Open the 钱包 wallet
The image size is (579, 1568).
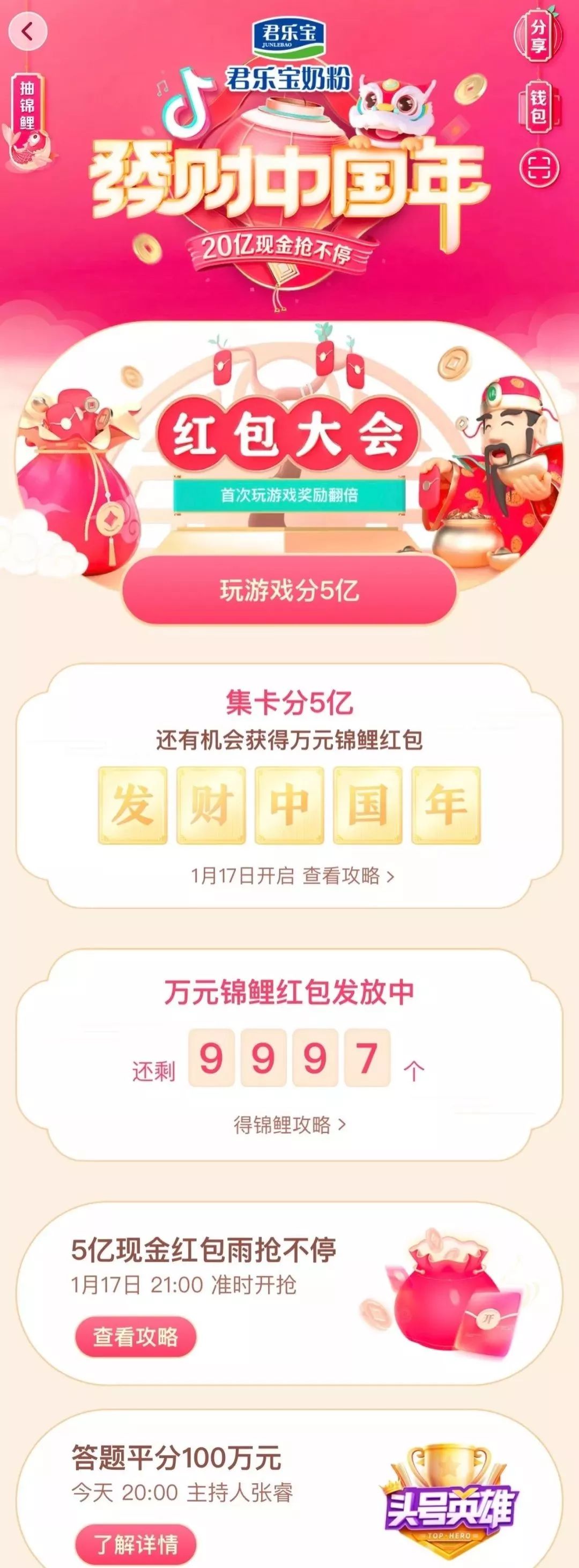(x=538, y=107)
